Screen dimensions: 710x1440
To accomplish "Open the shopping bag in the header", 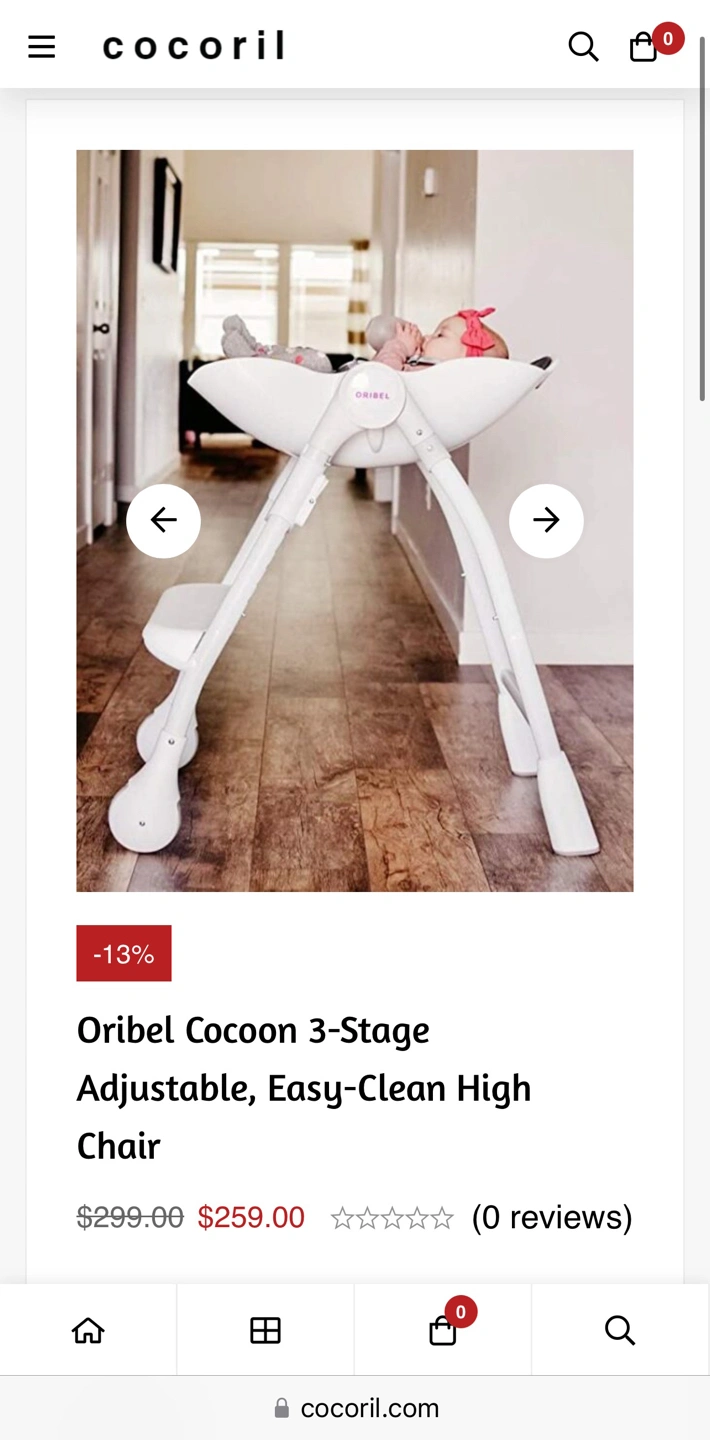I will (644, 46).
